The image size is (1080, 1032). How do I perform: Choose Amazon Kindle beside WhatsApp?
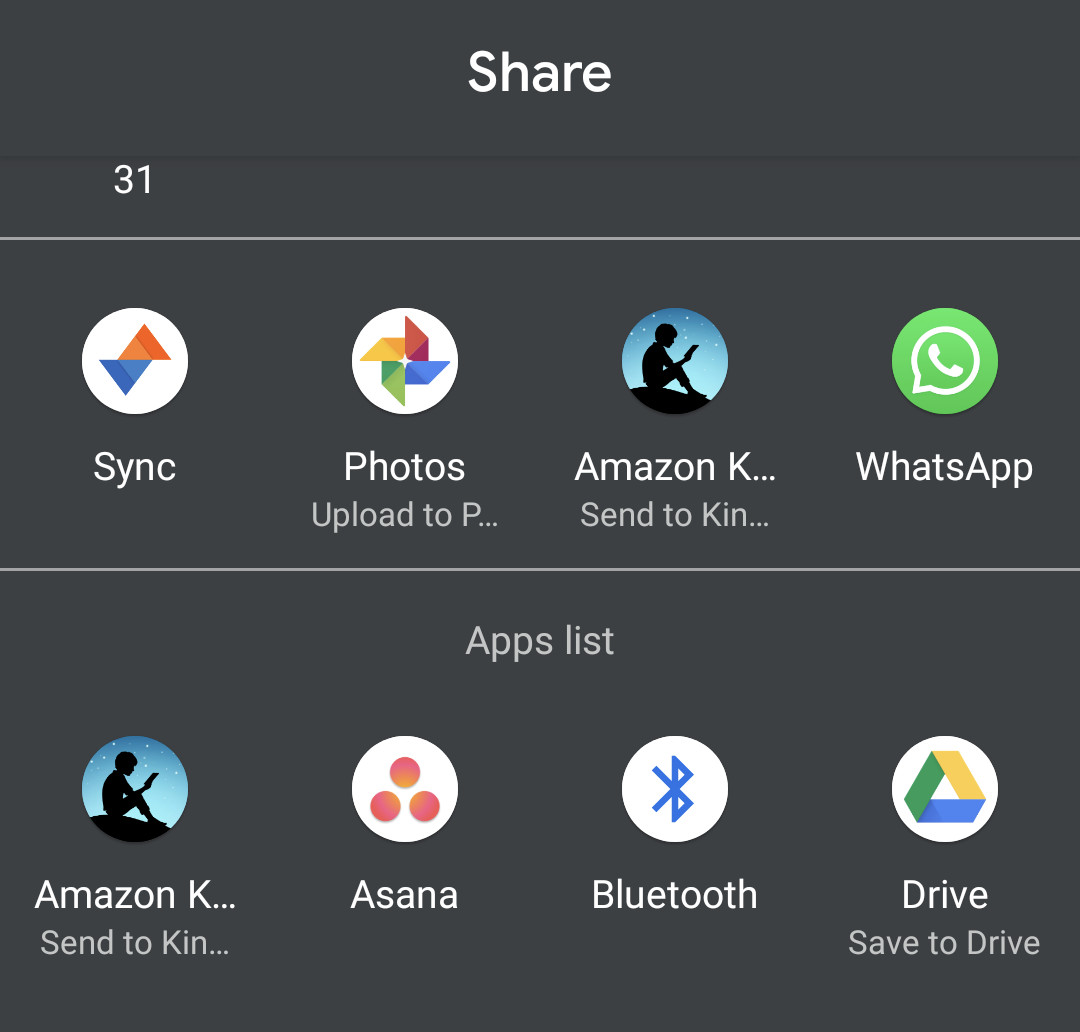pyautogui.click(x=675, y=362)
